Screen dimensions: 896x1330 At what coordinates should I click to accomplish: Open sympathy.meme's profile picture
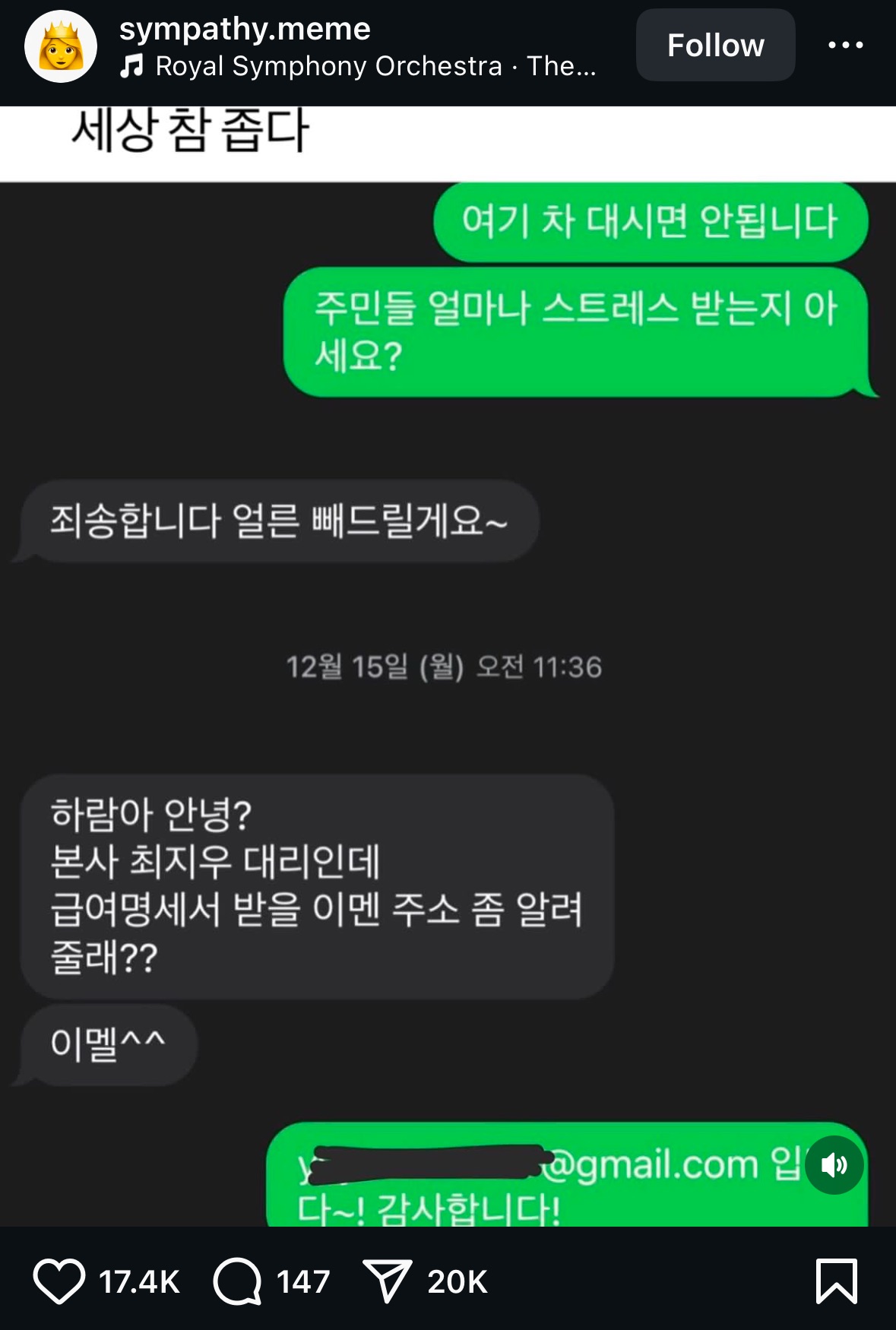coord(61,46)
